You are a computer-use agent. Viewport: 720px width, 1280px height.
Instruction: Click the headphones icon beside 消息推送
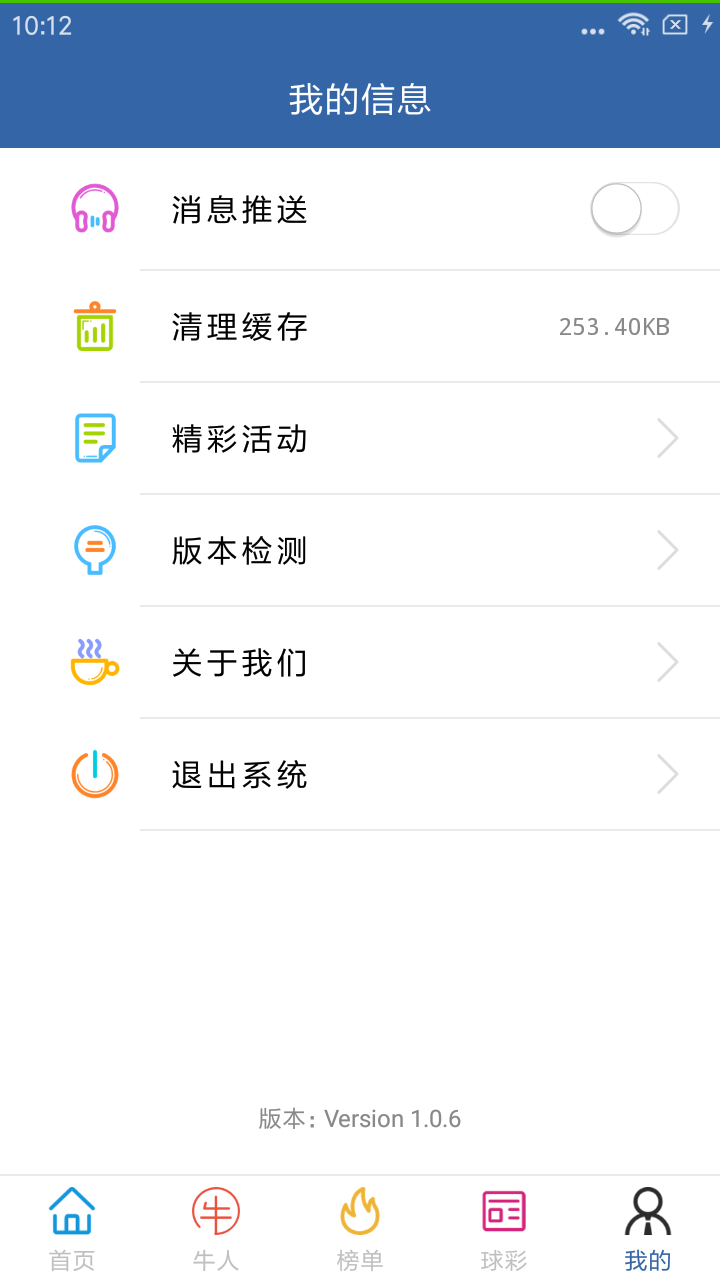pyautogui.click(x=93, y=209)
